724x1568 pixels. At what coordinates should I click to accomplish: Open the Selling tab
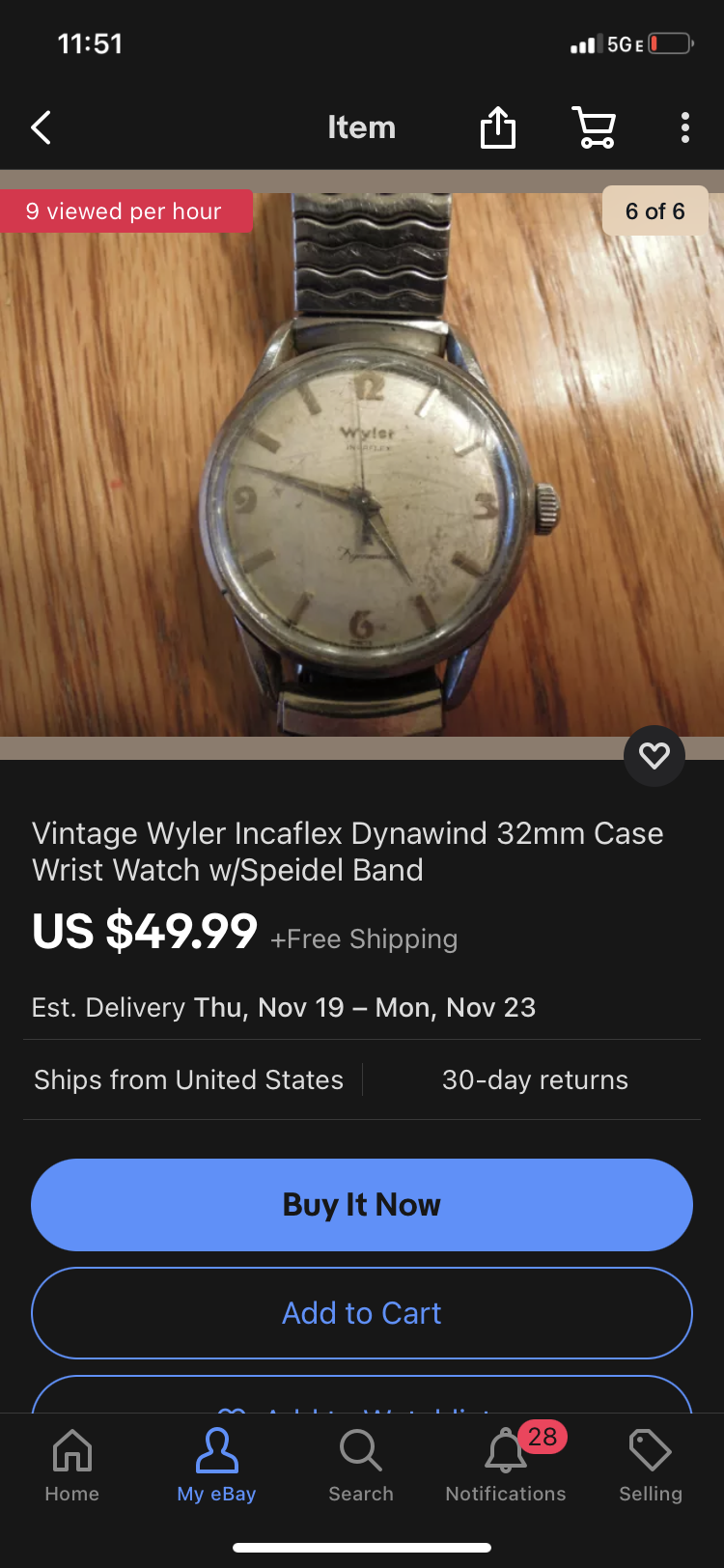pyautogui.click(x=650, y=1466)
